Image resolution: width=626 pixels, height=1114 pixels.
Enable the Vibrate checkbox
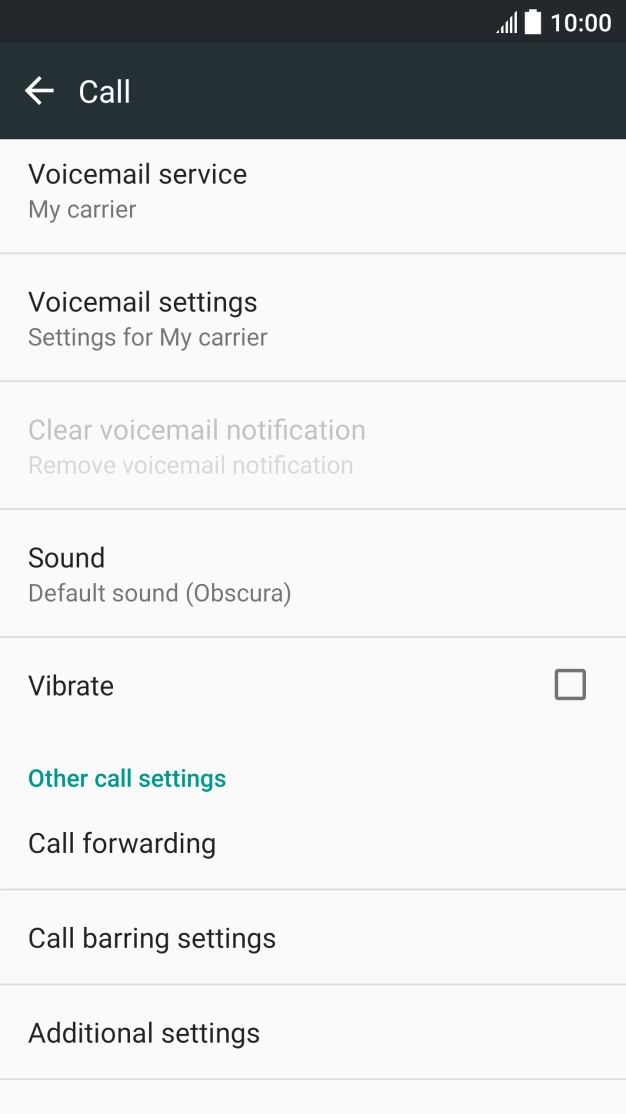tap(570, 685)
